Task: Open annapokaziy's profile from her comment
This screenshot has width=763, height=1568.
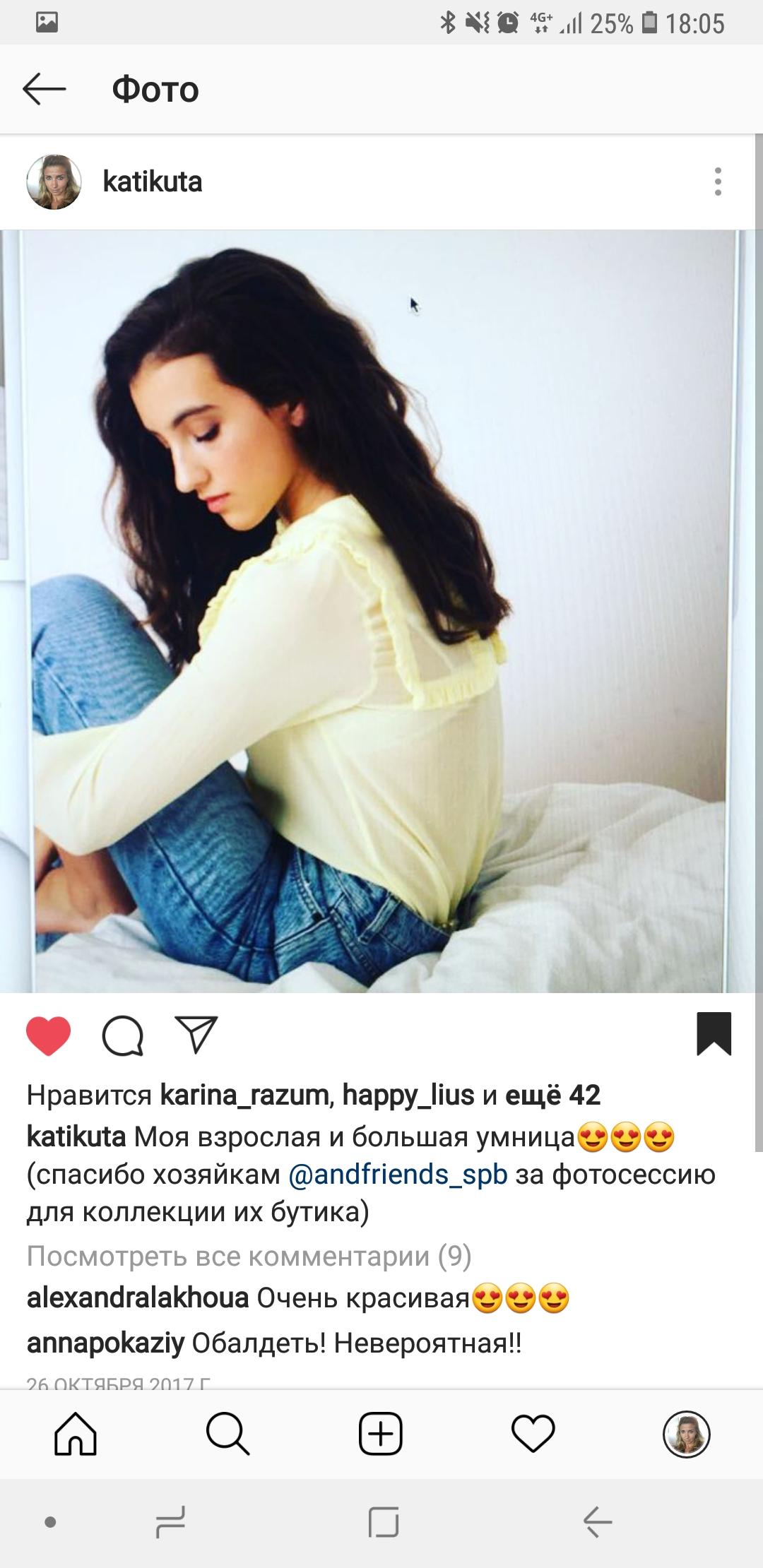Action: coord(105,1343)
